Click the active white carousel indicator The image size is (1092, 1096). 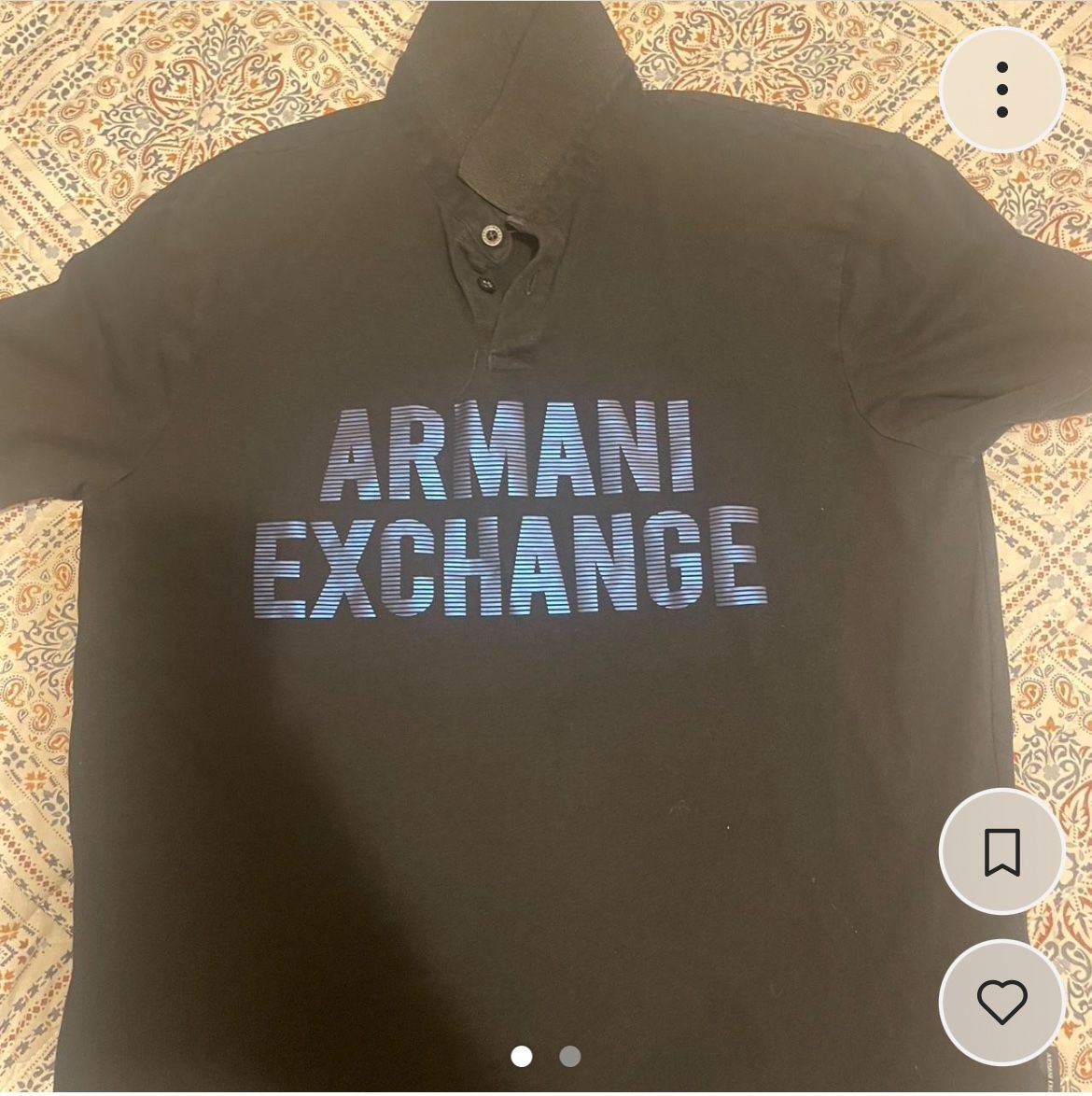click(x=523, y=1057)
